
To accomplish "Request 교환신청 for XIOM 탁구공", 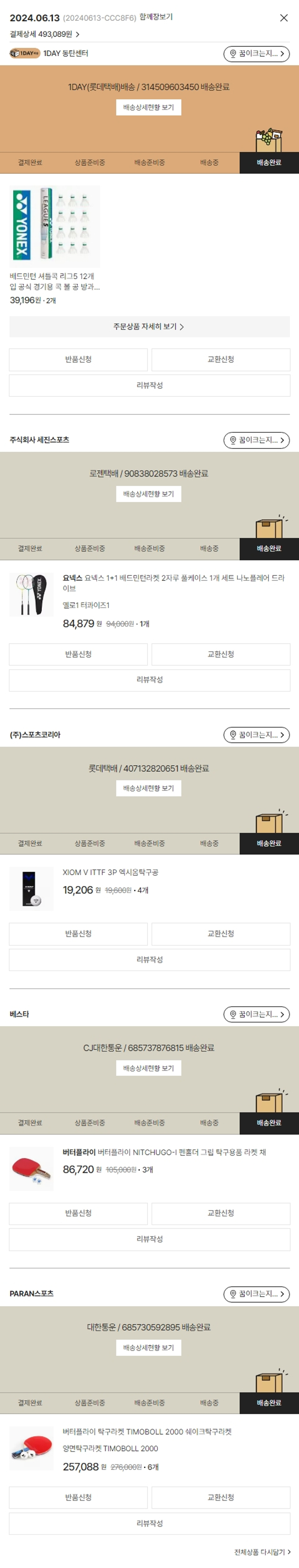I will tap(220, 934).
